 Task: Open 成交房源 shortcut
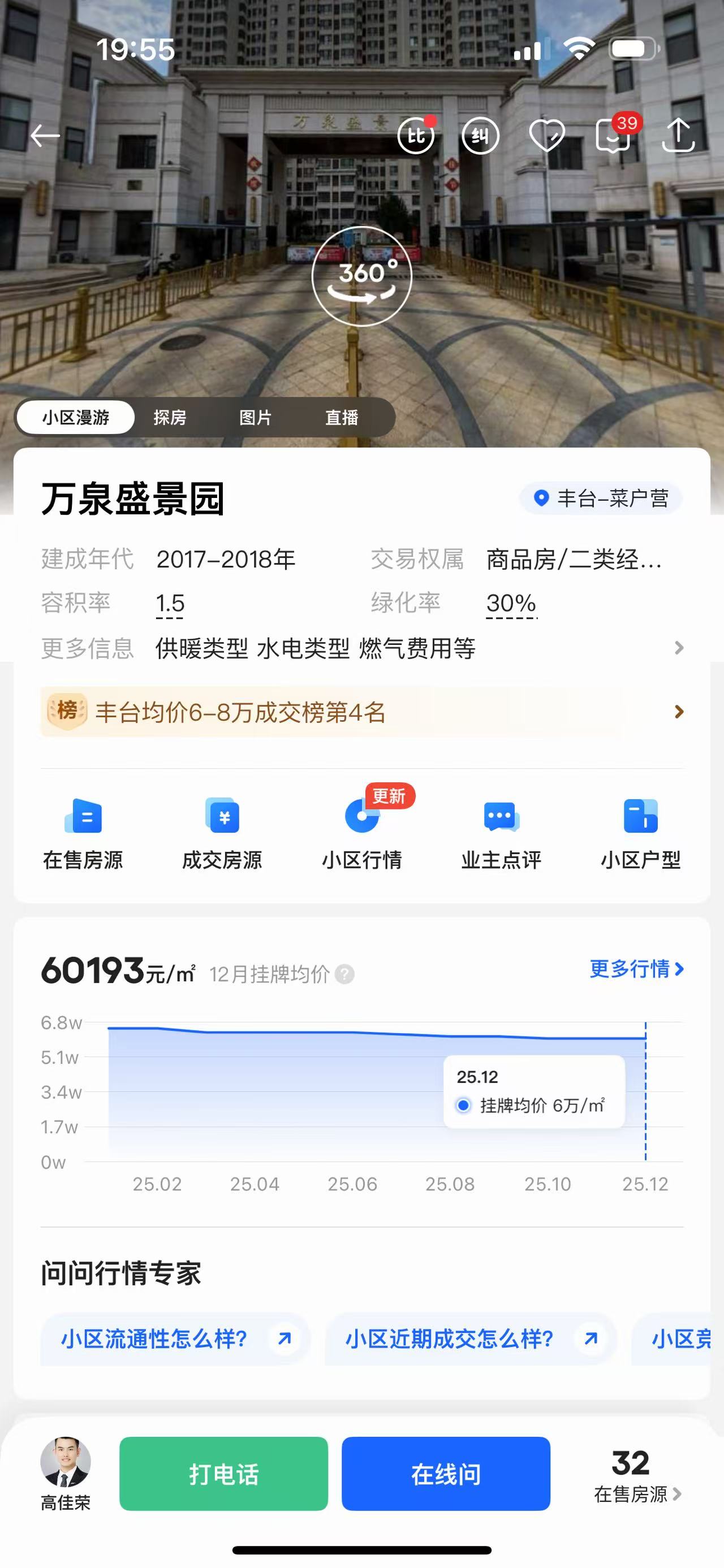(x=222, y=833)
